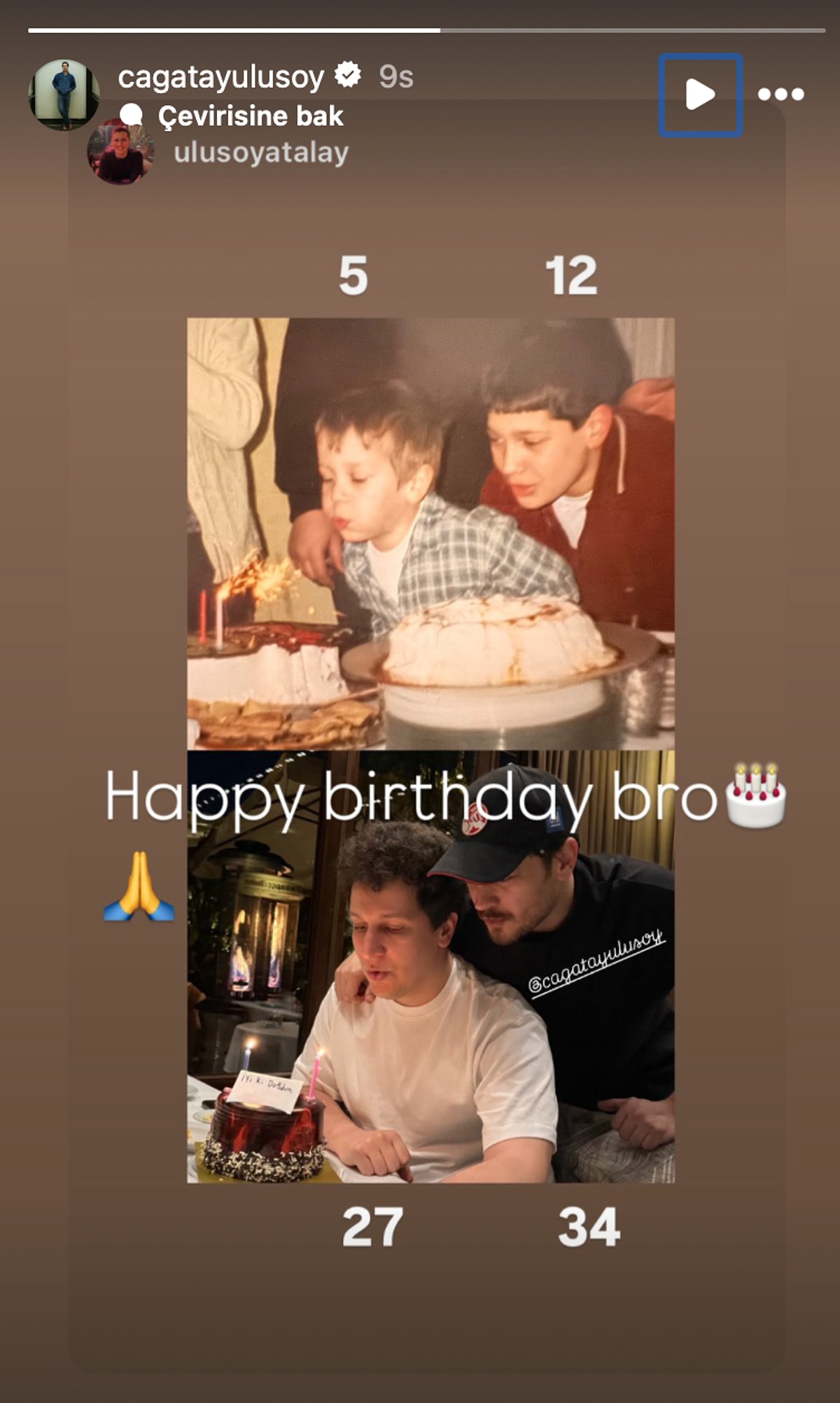Tap Çevirisine bak to see the translation
The height and width of the screenshot is (1403, 840).
point(250,116)
